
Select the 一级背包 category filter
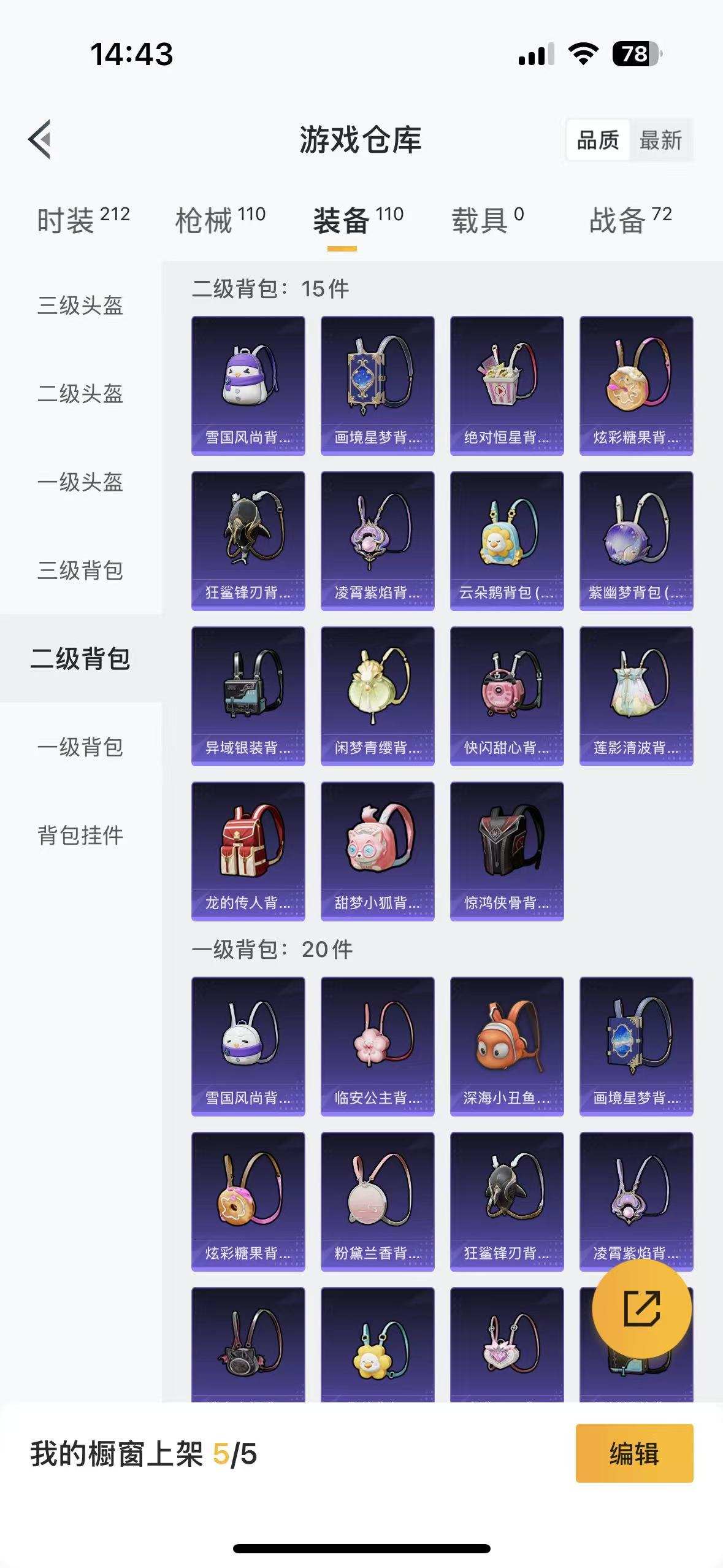coord(81,748)
